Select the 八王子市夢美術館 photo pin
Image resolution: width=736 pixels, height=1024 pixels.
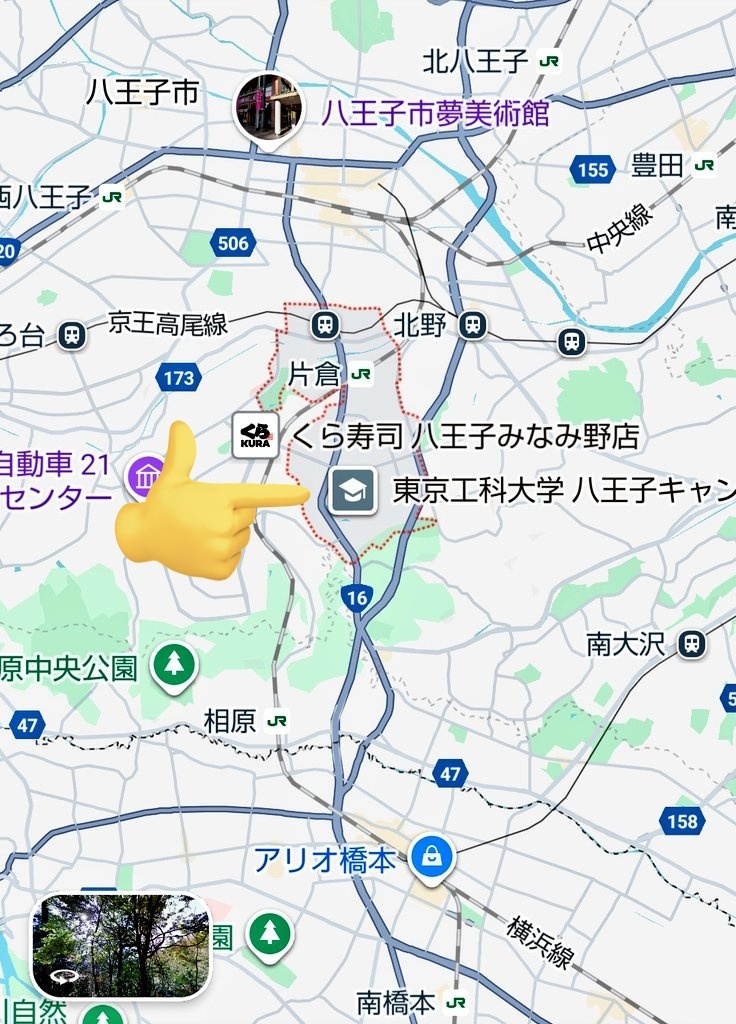(x=269, y=108)
